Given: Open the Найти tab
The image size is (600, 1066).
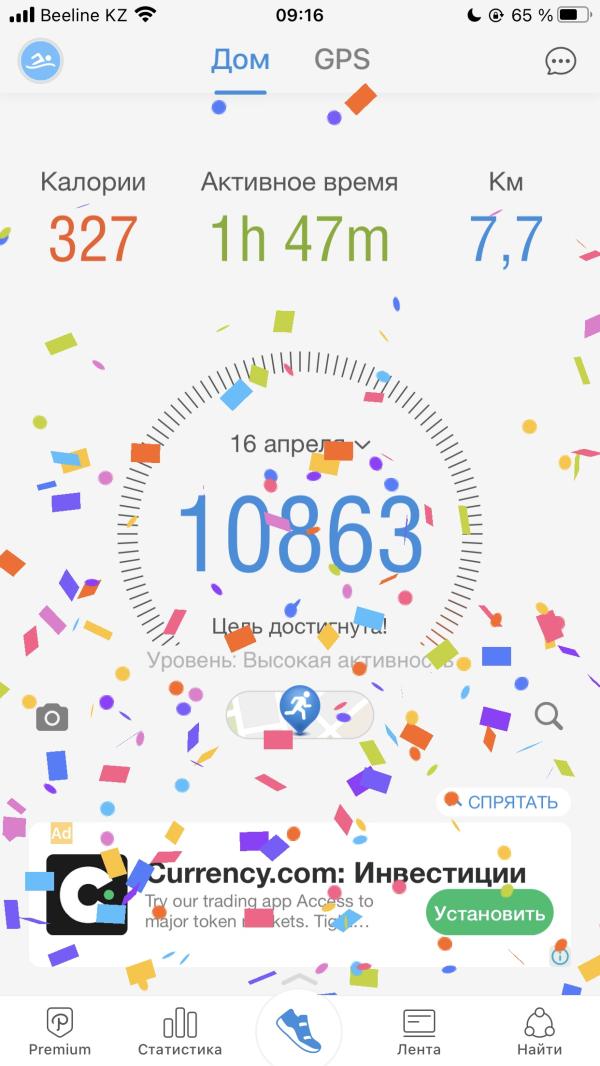Looking at the screenshot, I should point(540,1031).
